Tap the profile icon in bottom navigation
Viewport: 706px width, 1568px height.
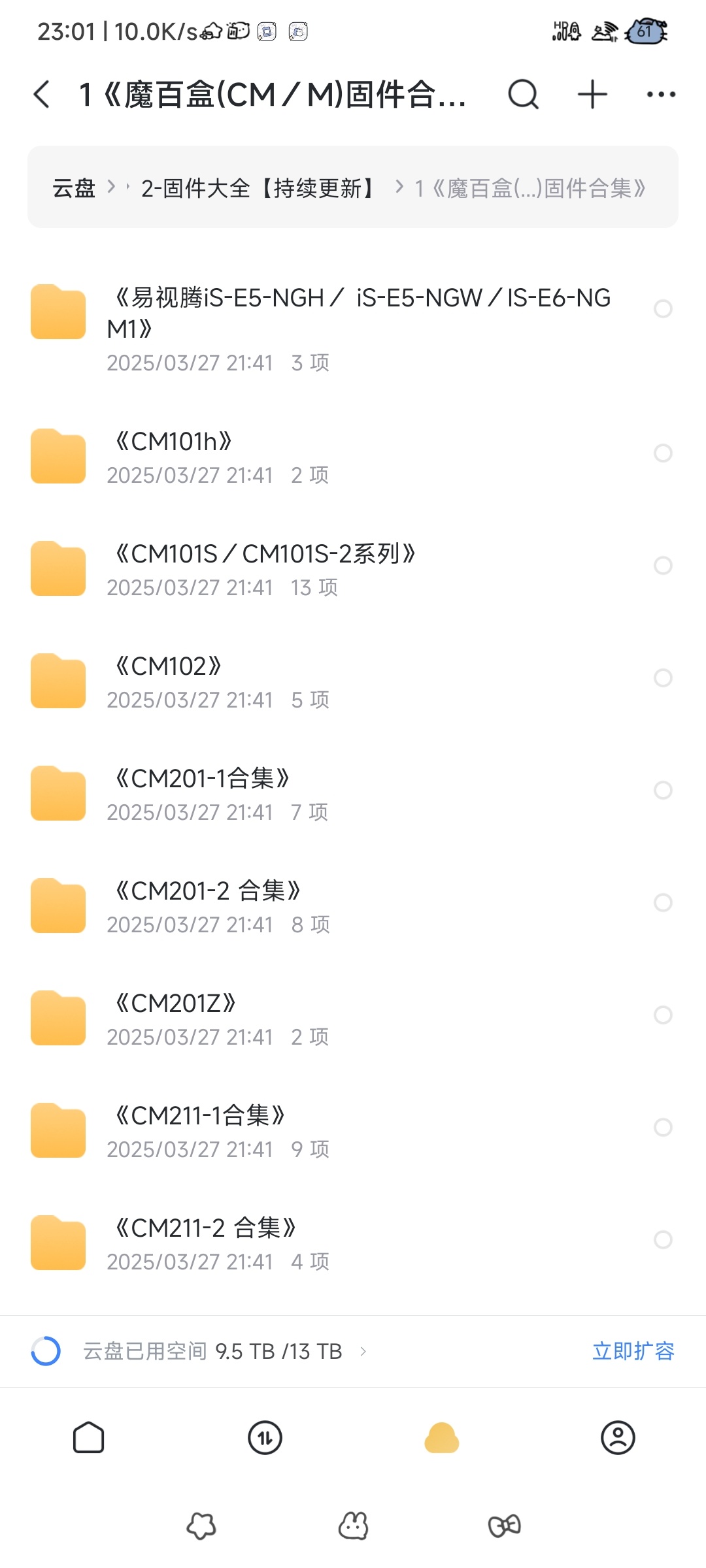[x=618, y=1438]
